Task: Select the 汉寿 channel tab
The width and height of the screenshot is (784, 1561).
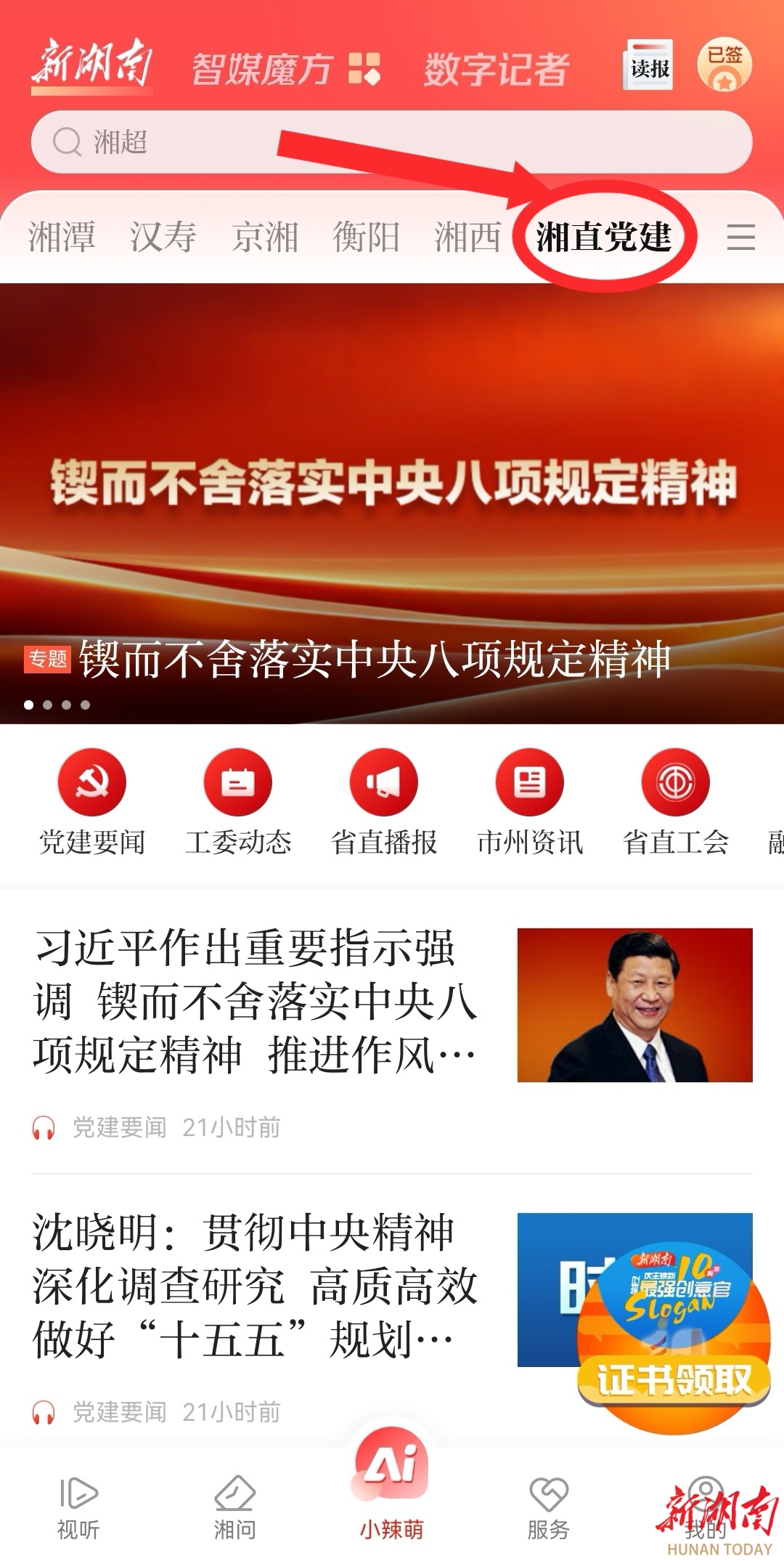Action: (x=163, y=237)
